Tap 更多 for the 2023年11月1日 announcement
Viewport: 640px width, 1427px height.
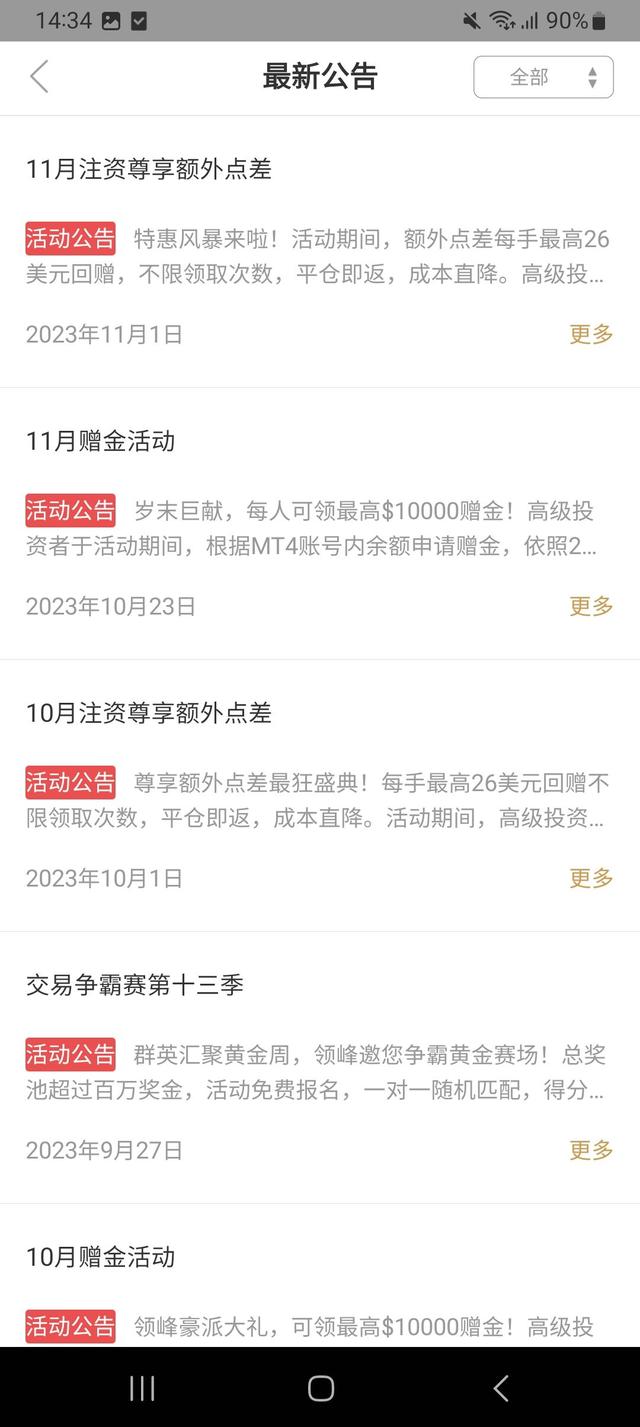590,334
